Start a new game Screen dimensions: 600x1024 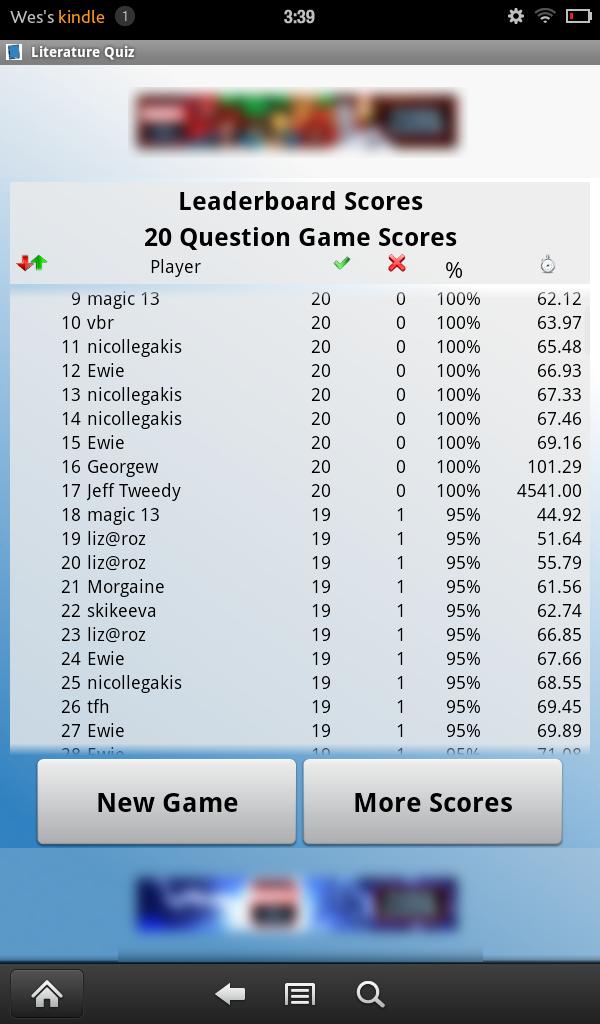[x=167, y=802]
